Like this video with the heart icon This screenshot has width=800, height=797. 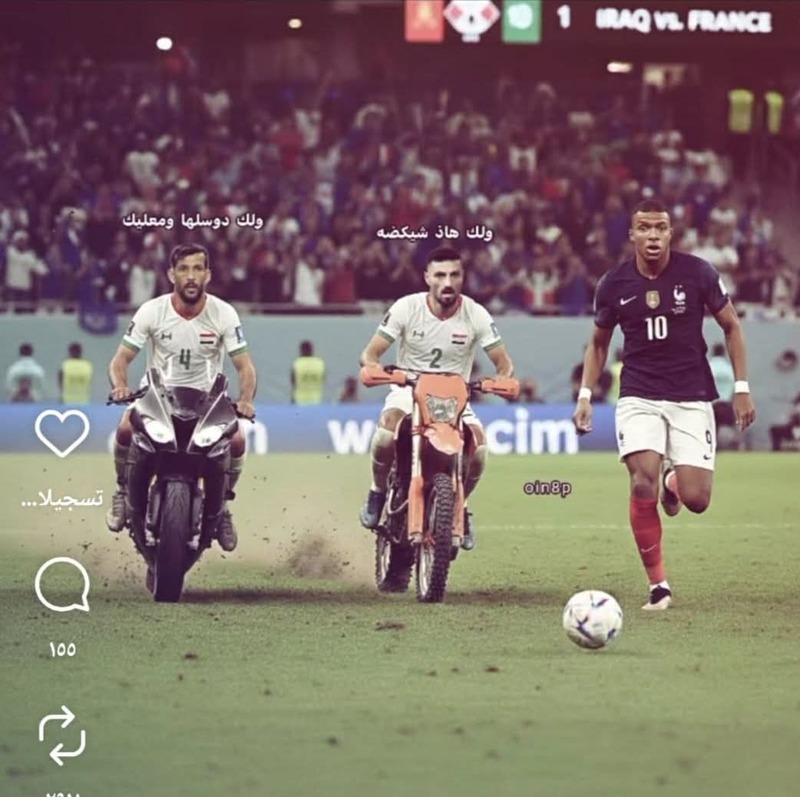coord(62,431)
